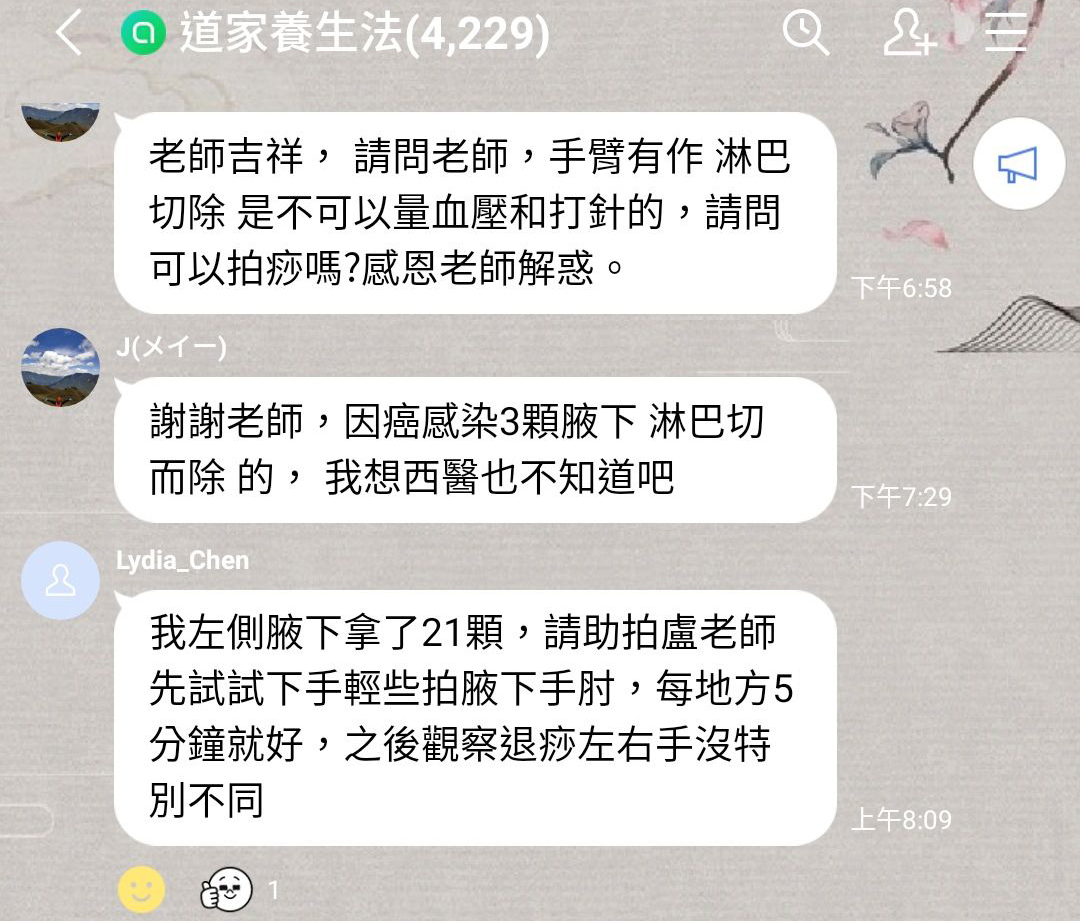
Task: Open the chat hamburger menu
Action: [x=1005, y=34]
